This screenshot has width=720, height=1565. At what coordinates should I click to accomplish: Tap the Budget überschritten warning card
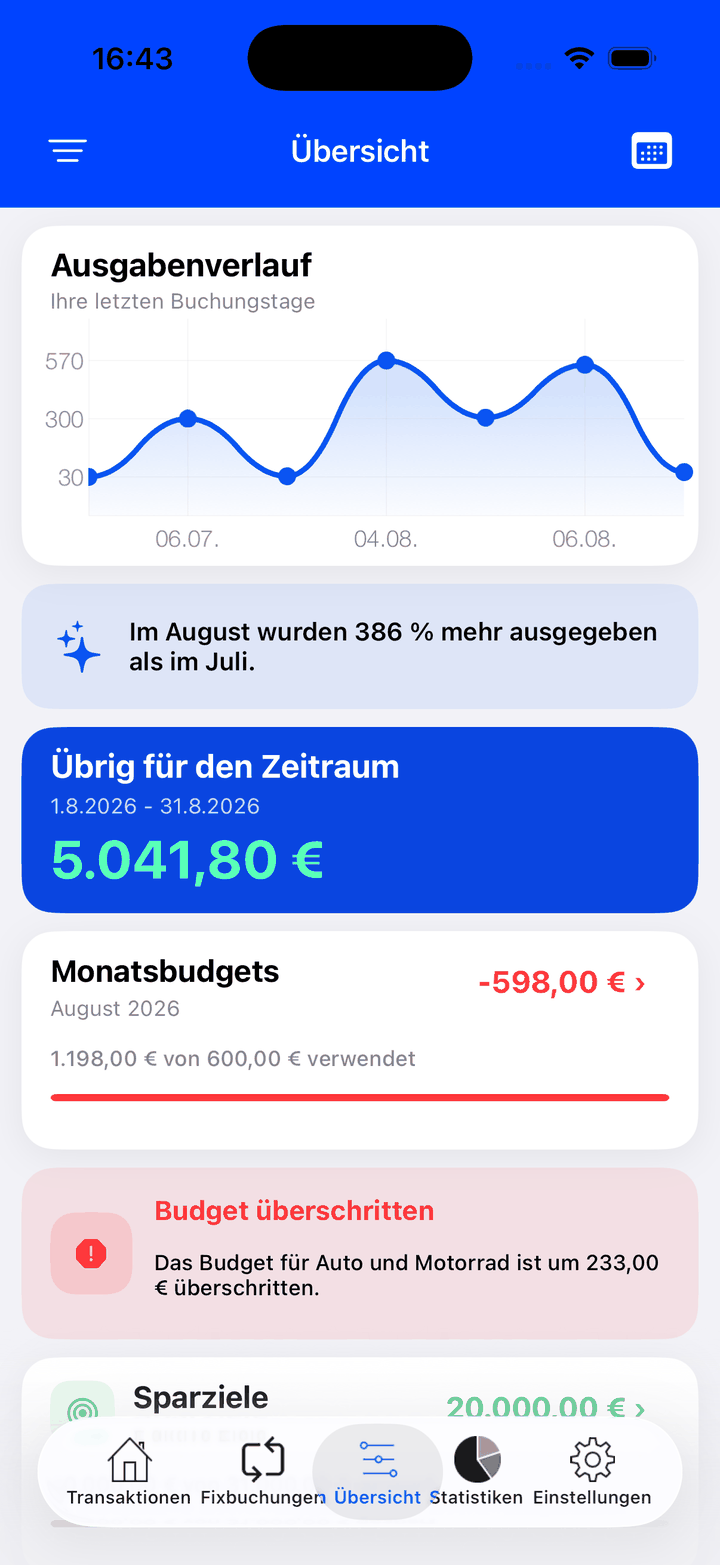360,1253
